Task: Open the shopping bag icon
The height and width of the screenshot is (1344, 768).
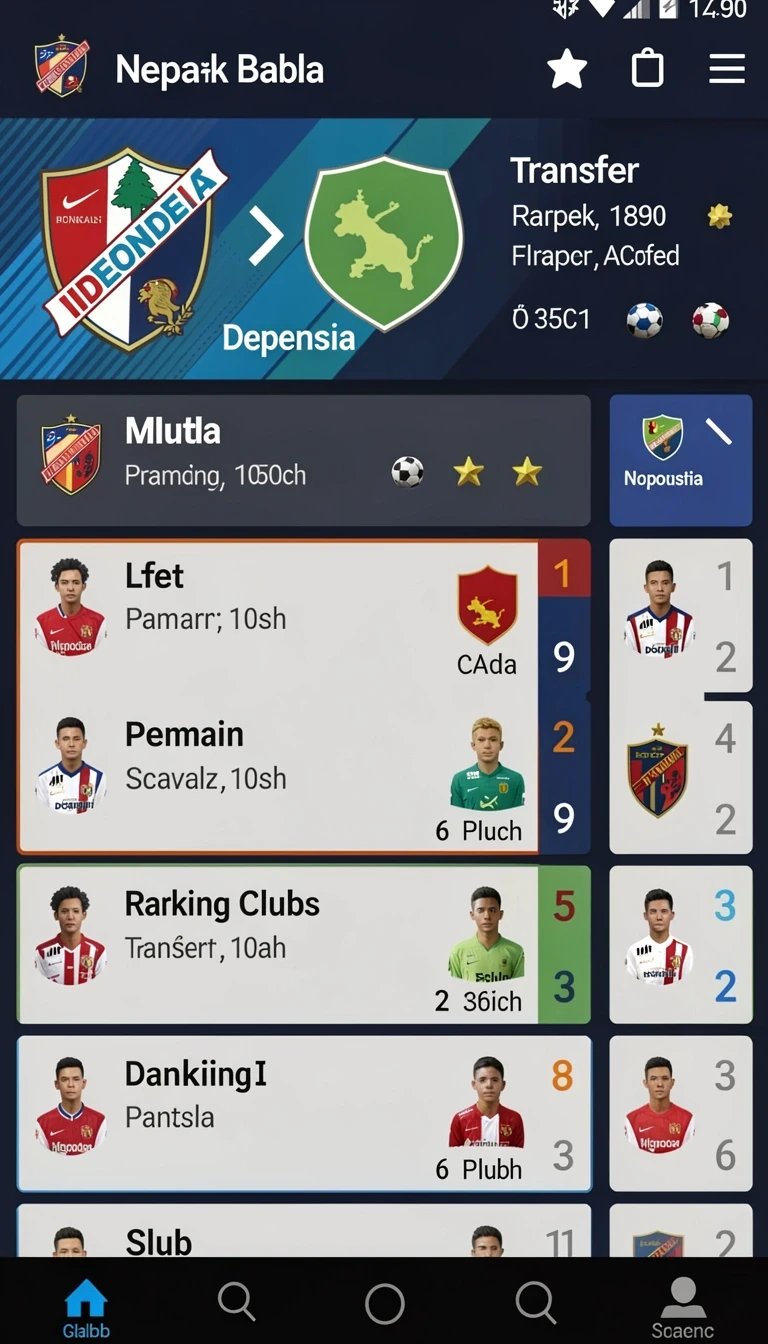Action: coord(647,68)
